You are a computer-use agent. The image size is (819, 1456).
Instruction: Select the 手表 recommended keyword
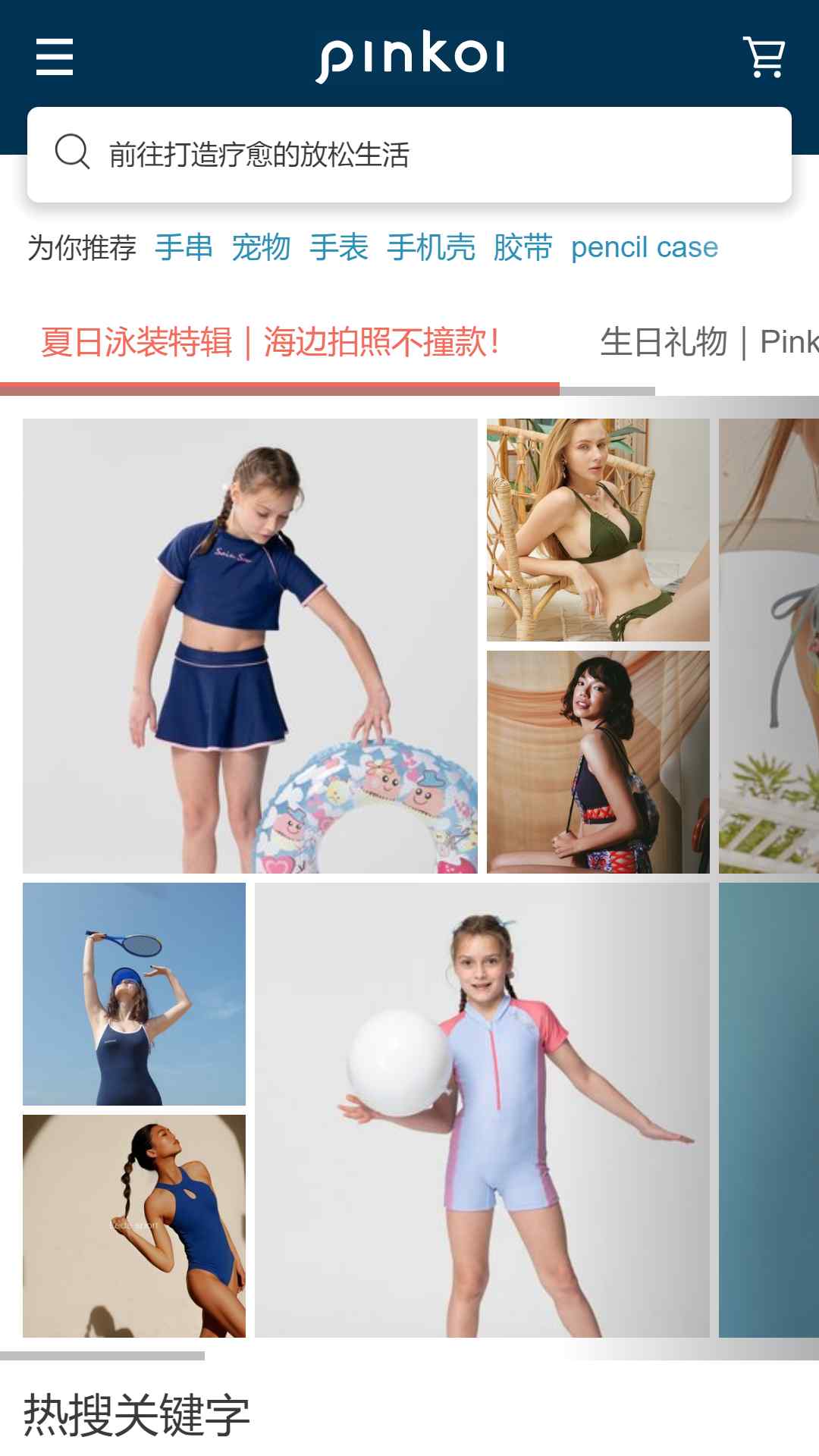(339, 247)
